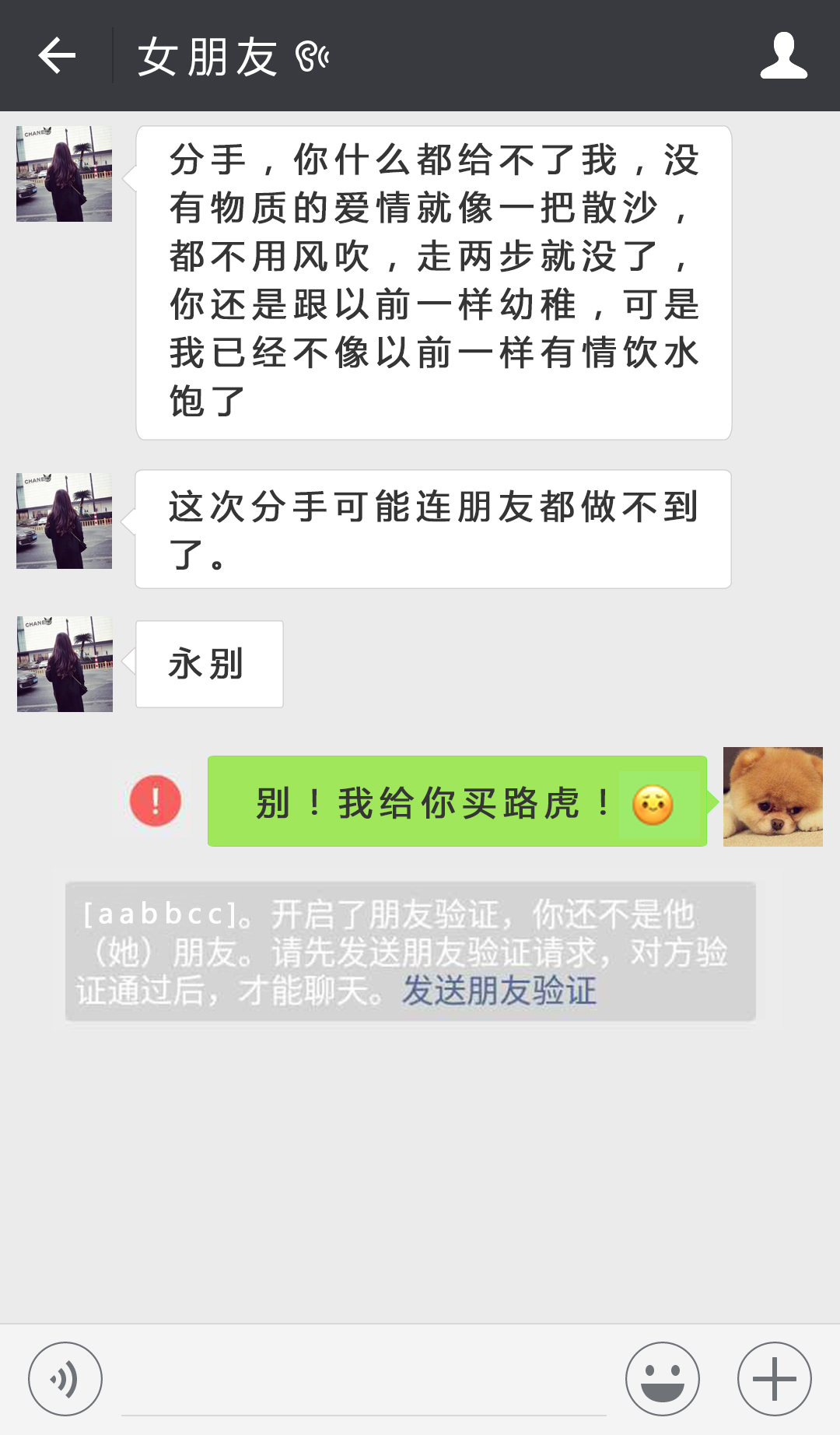Open chat info via the person icon
The width and height of the screenshot is (840, 1435).
pyautogui.click(x=783, y=56)
